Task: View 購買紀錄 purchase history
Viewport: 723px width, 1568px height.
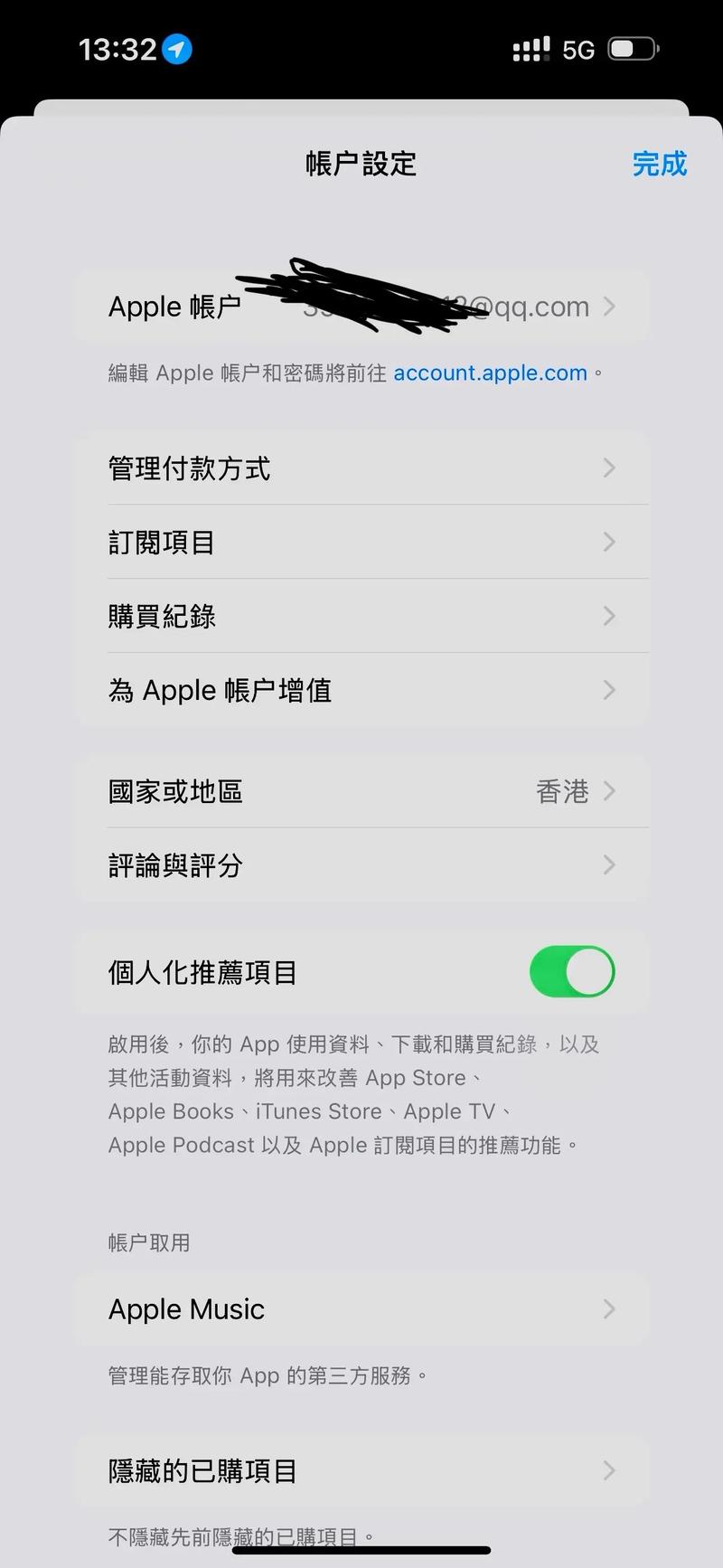Action: pos(361,616)
